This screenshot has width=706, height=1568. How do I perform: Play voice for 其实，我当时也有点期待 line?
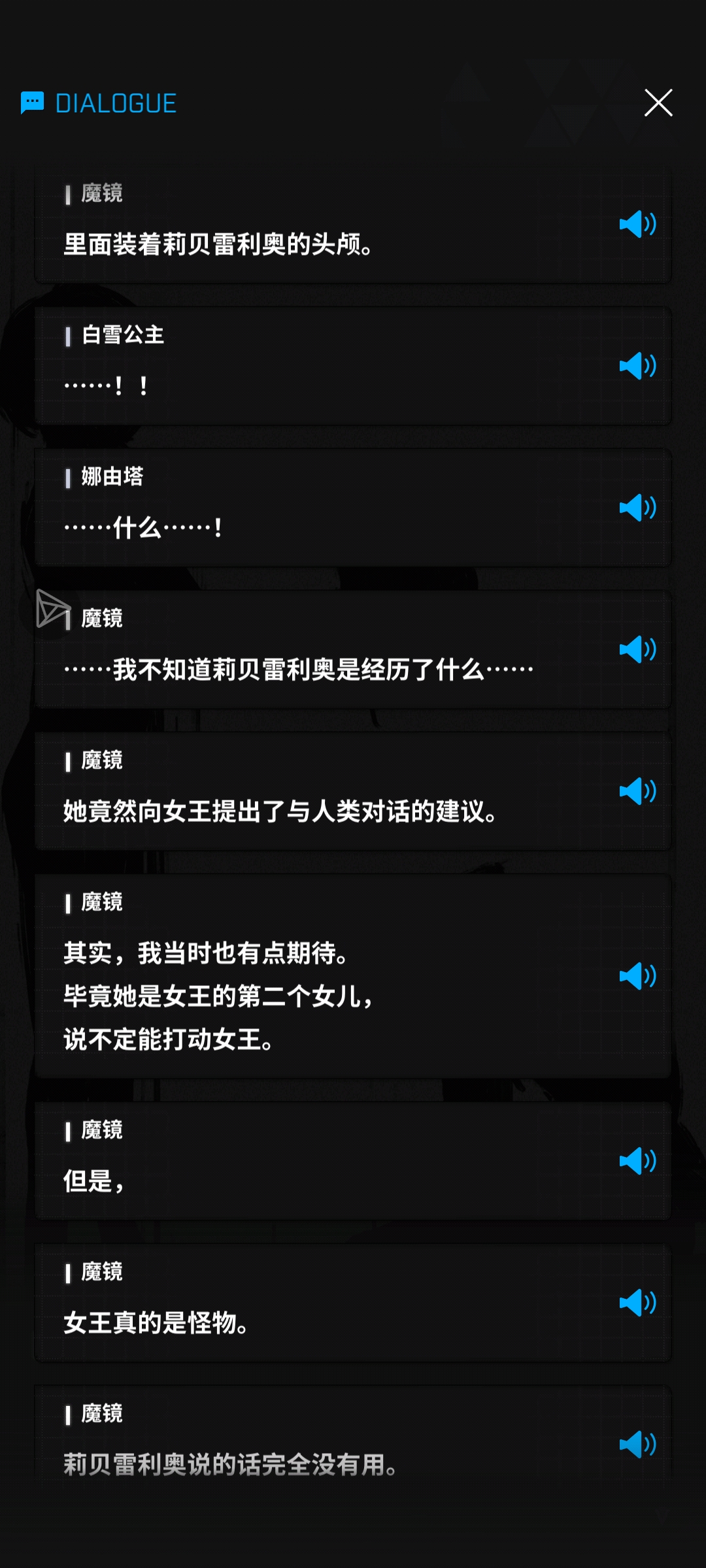637,976
